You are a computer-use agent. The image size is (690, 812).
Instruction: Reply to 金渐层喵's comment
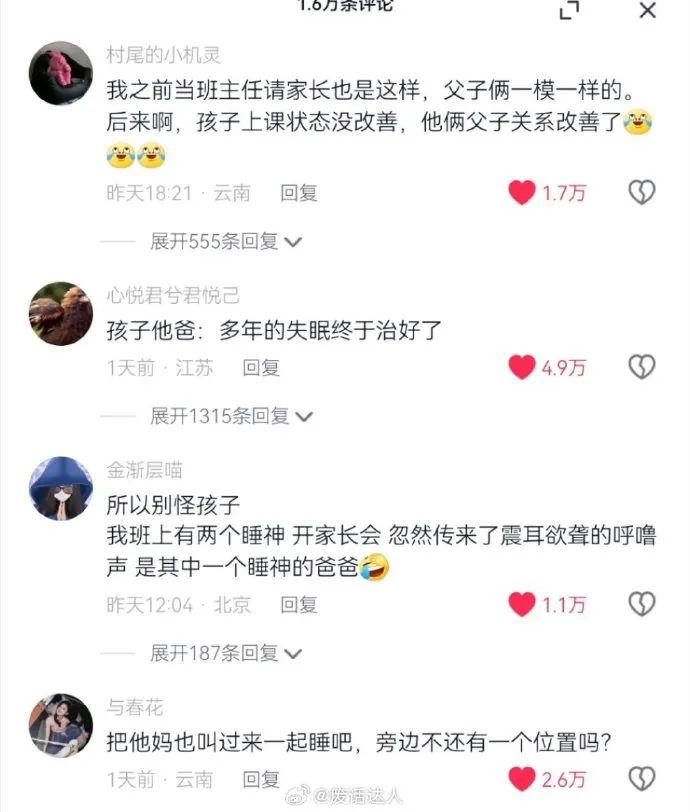point(299,604)
